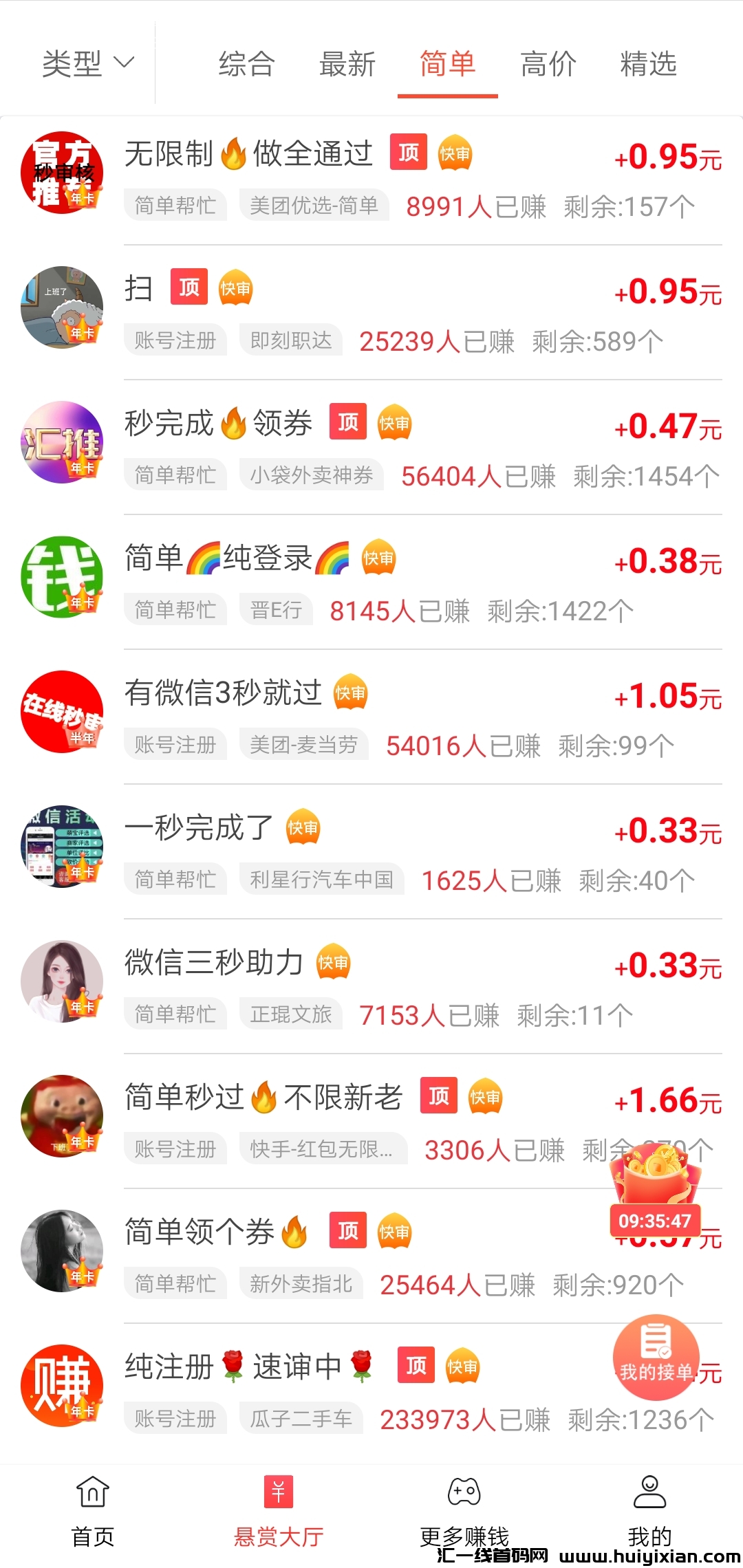Open the 微信三秒助力 task
Screen dimensions: 743x1568
213,962
